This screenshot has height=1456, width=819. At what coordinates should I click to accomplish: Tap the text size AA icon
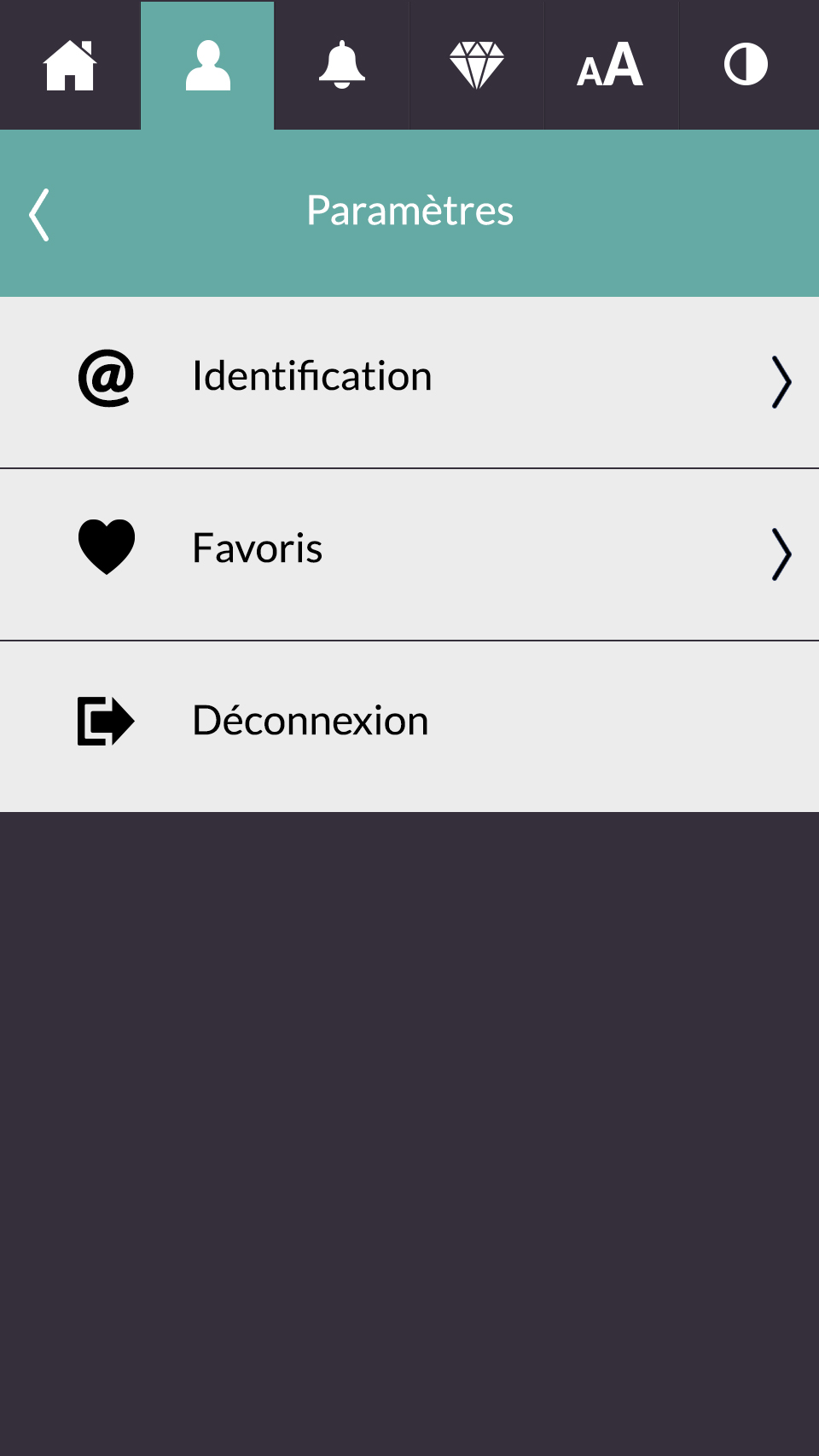(611, 65)
